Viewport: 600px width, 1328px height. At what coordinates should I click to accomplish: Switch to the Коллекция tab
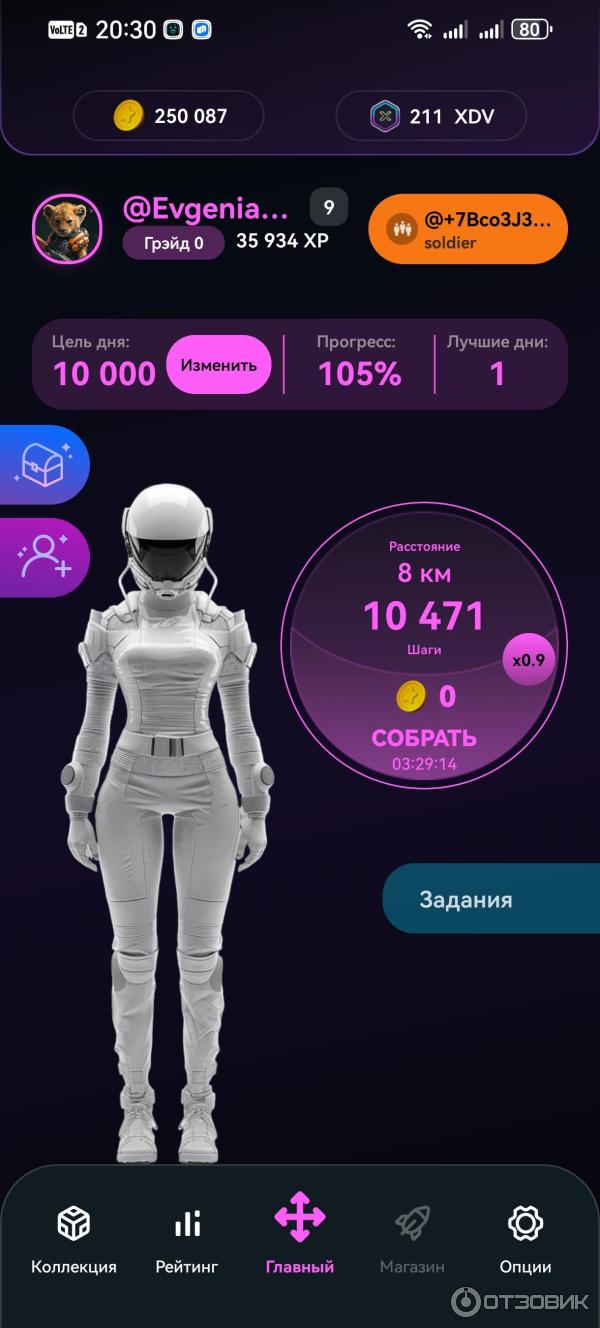(x=74, y=1239)
